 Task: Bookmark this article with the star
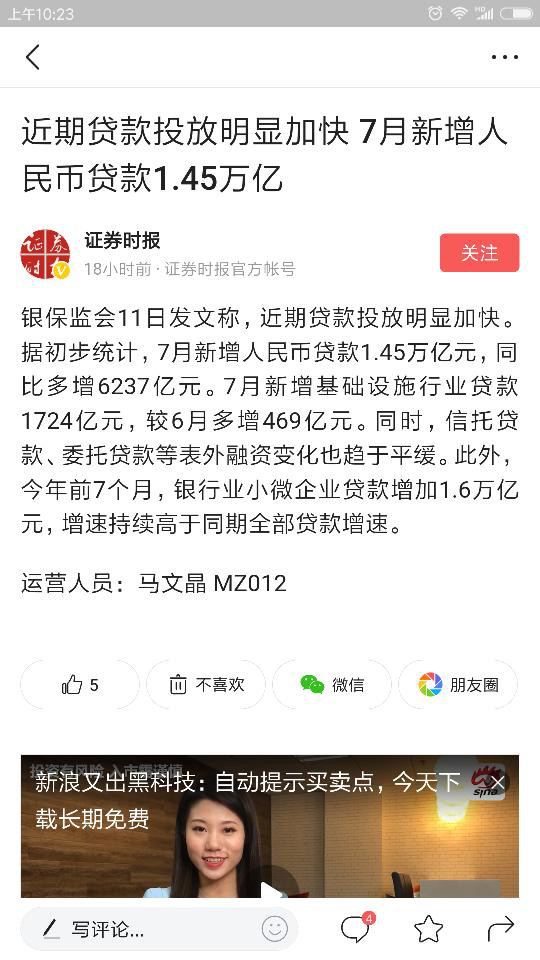429,929
